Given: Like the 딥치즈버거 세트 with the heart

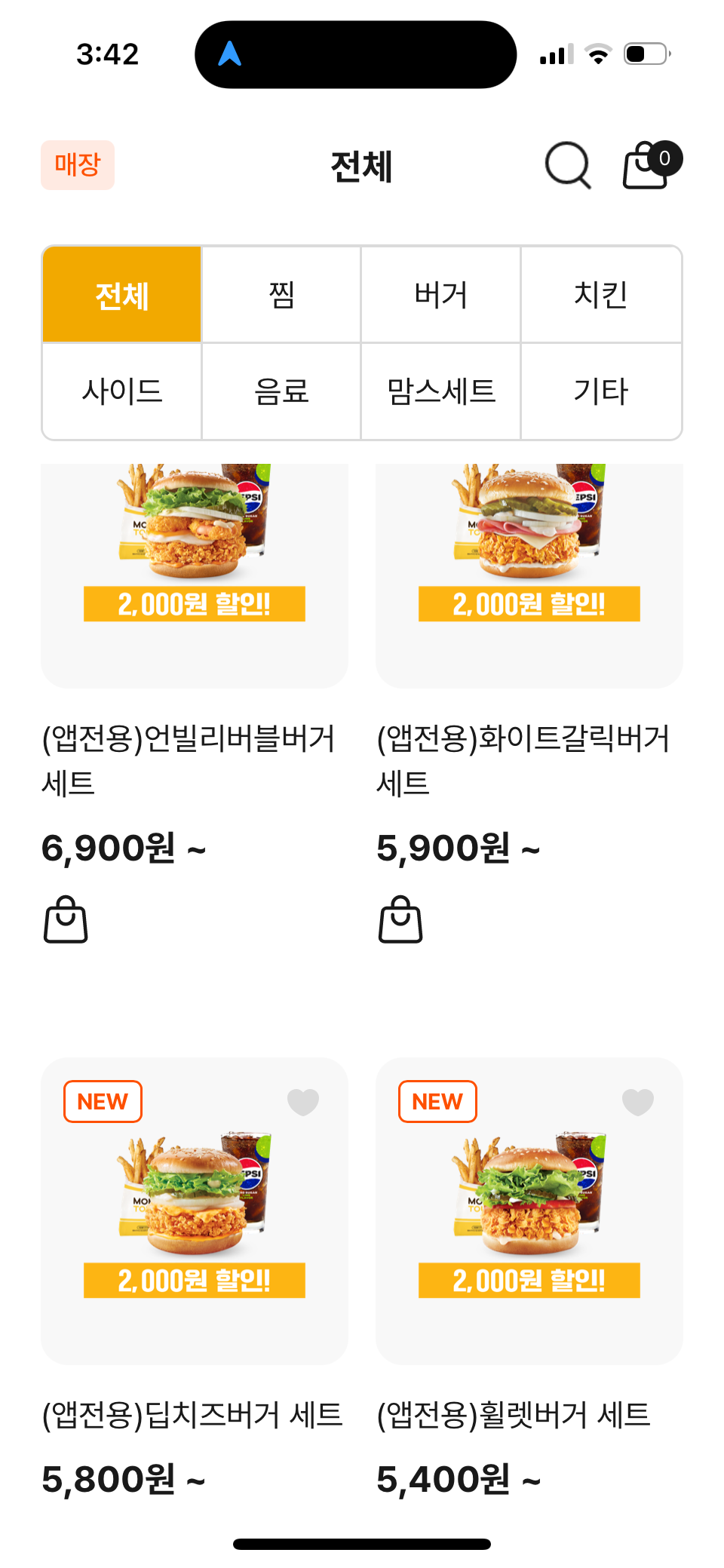Looking at the screenshot, I should point(303,1102).
